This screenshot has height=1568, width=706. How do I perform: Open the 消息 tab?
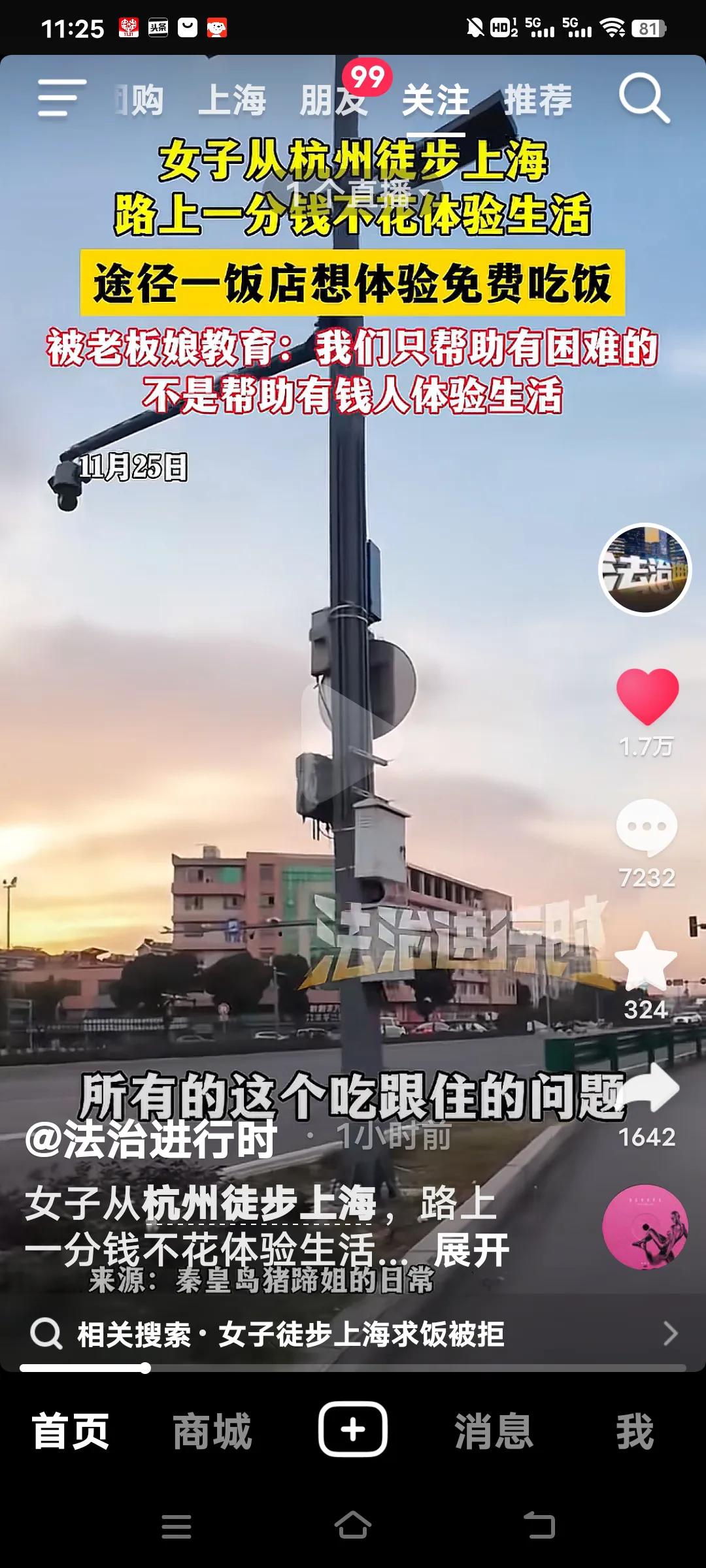pos(494,1431)
